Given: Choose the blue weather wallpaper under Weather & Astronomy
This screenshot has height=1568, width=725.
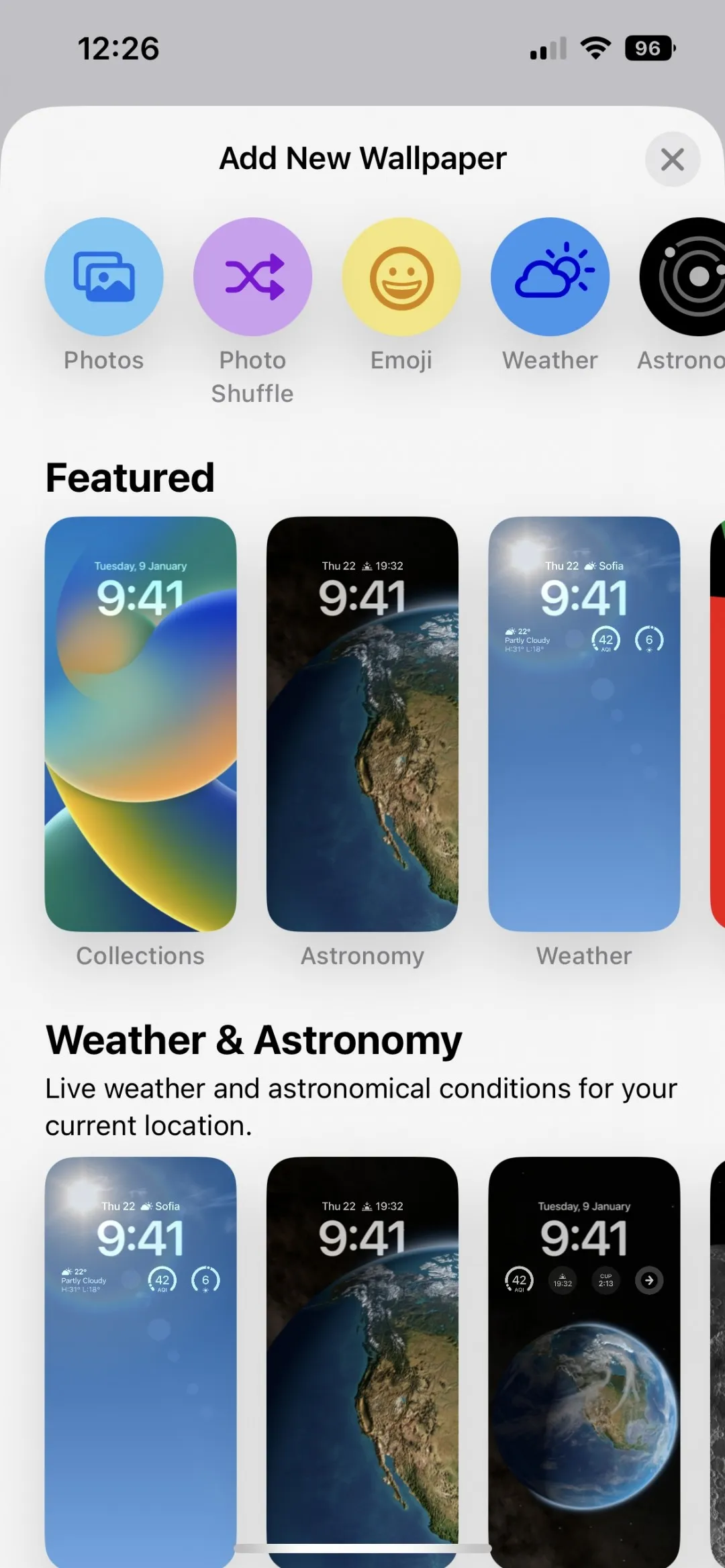Looking at the screenshot, I should [x=140, y=1362].
